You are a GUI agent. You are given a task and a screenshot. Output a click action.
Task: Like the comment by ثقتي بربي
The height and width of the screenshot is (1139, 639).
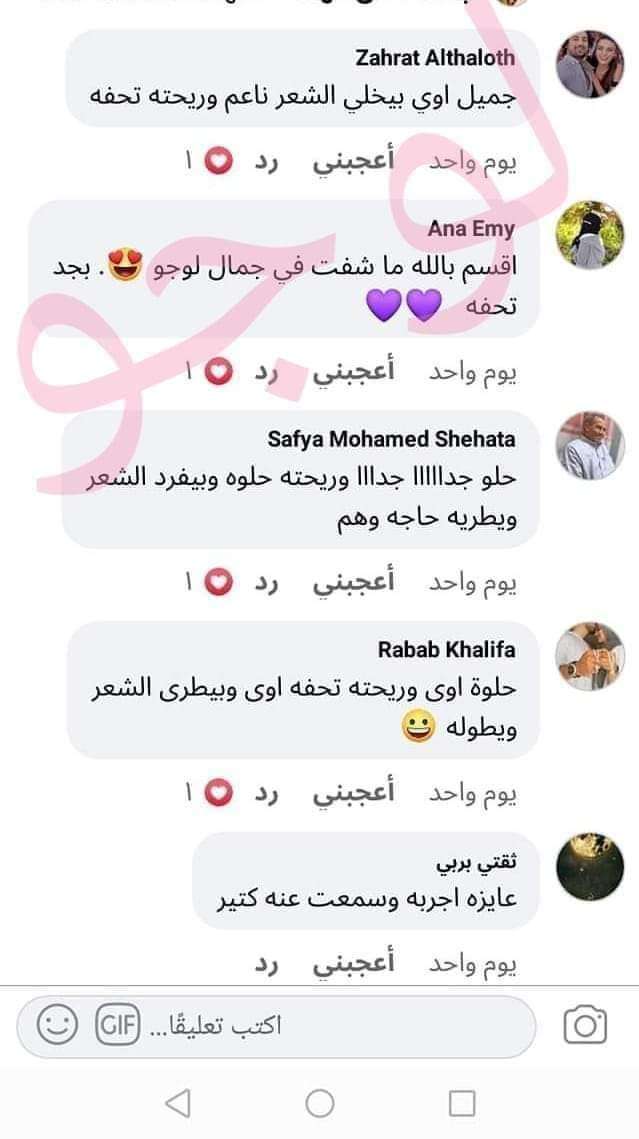pos(354,964)
